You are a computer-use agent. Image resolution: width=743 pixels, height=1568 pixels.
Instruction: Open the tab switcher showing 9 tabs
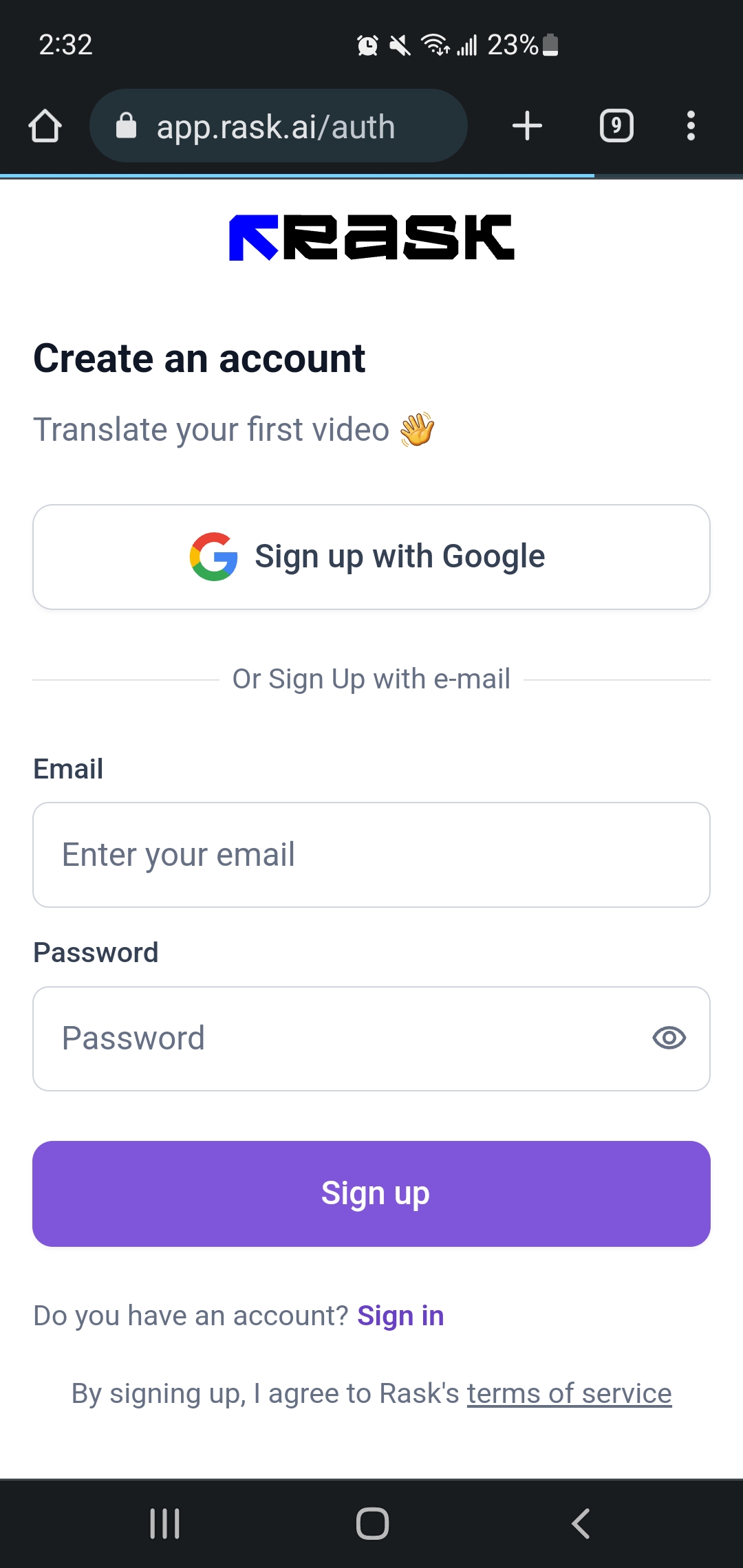coord(616,126)
